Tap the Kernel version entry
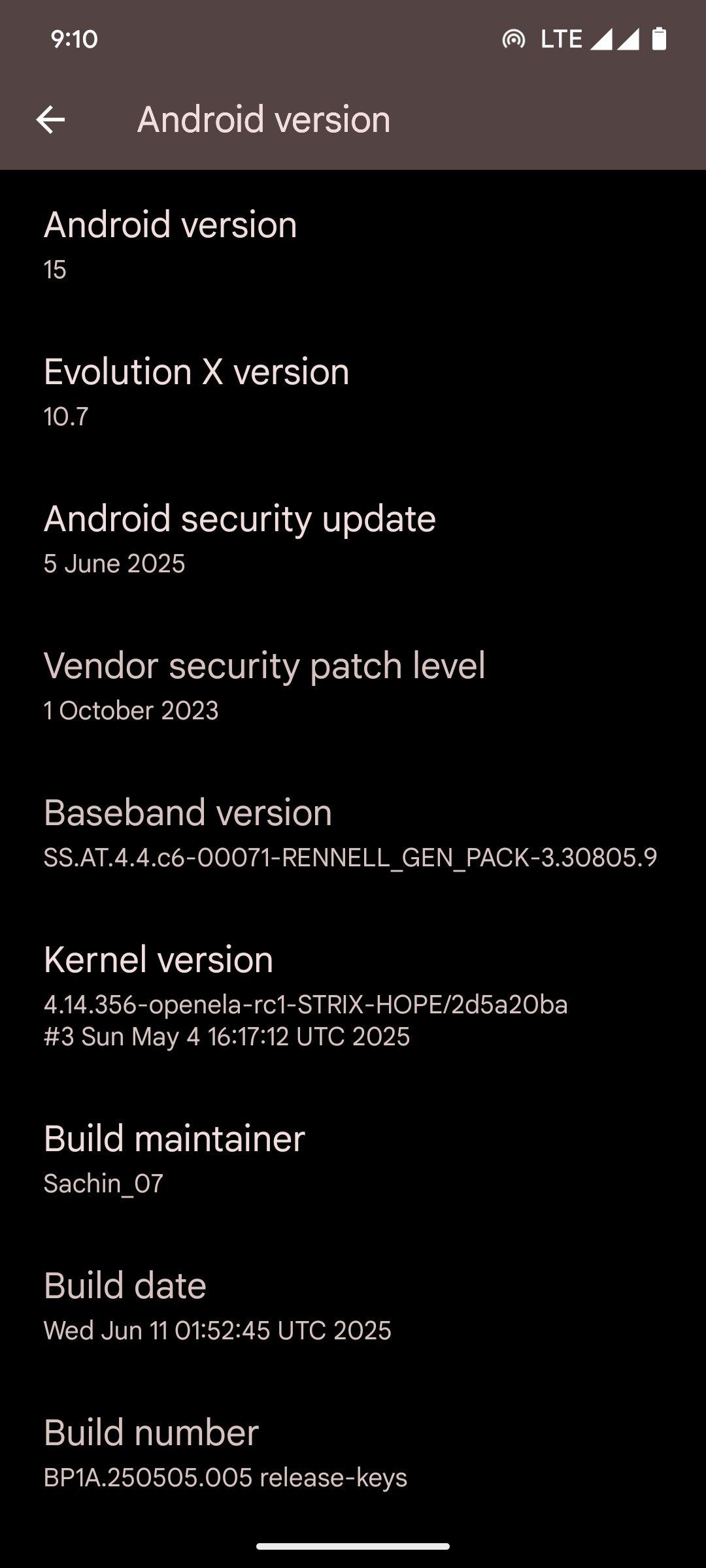 [353, 995]
